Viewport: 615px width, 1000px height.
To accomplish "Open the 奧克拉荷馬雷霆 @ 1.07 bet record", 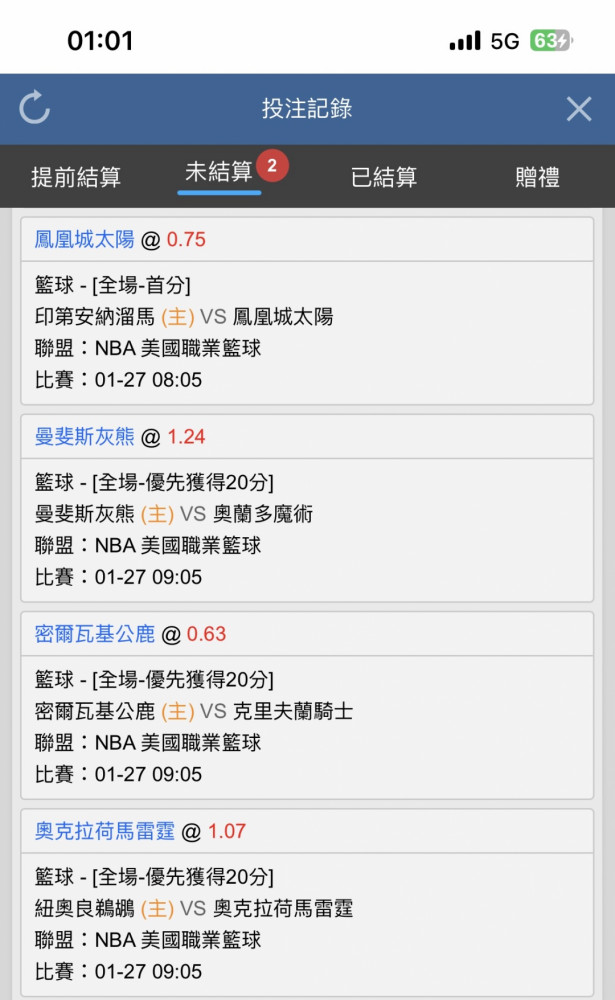I will pyautogui.click(x=307, y=902).
